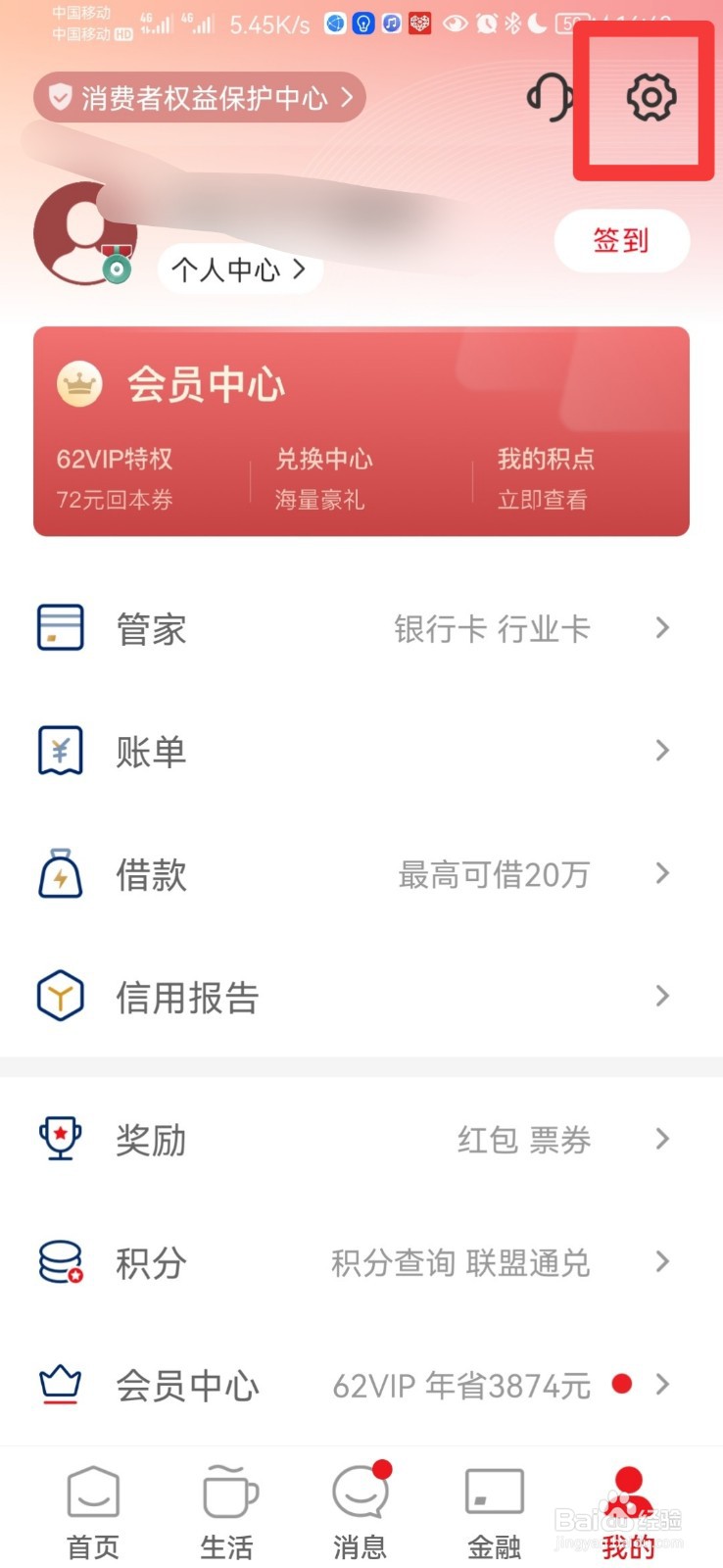Check 我的积点 points
The height and width of the screenshot is (1568, 723).
(x=545, y=478)
